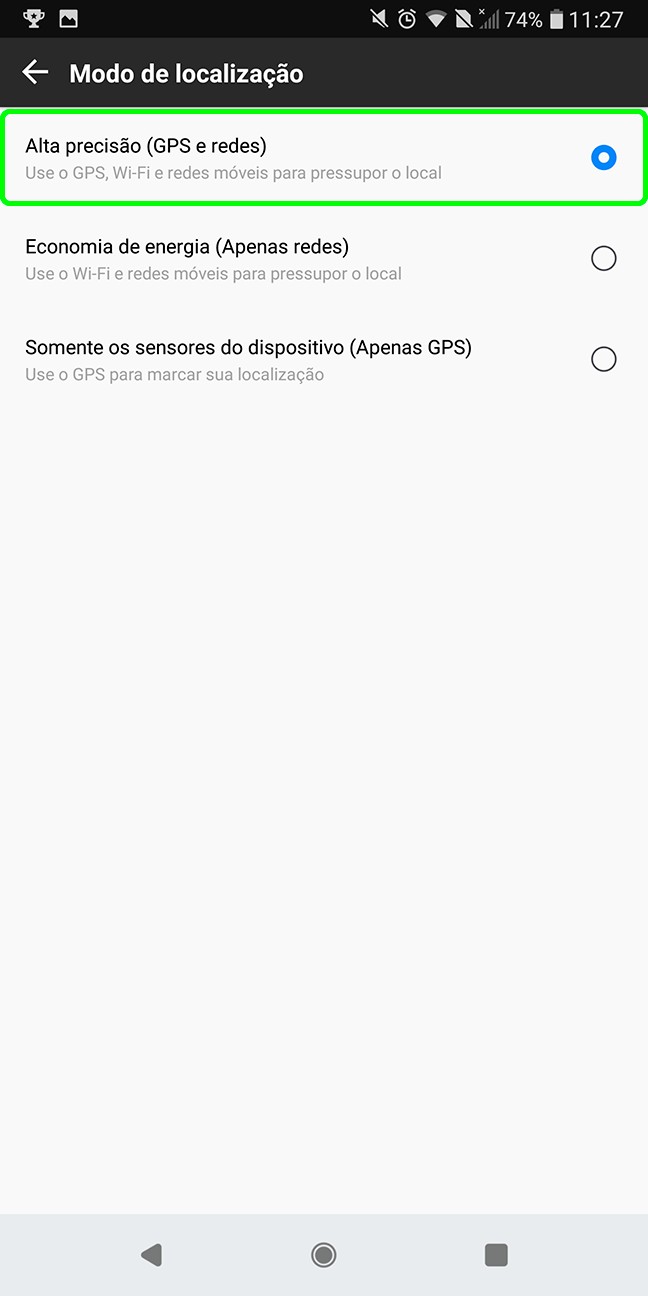Tap the system home button
Viewport: 648px width, 1296px height.
[324, 1254]
